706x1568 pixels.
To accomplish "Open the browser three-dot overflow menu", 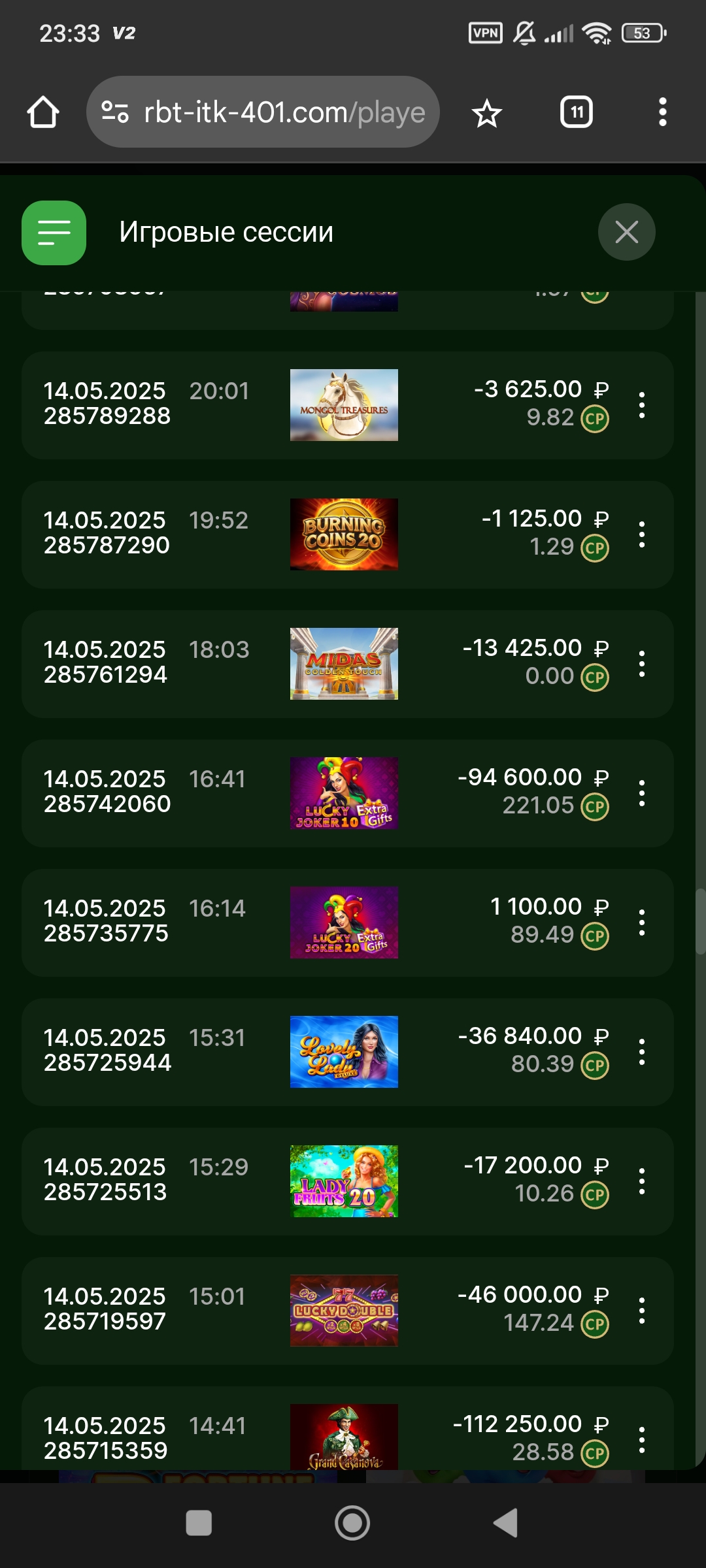I will (662, 112).
